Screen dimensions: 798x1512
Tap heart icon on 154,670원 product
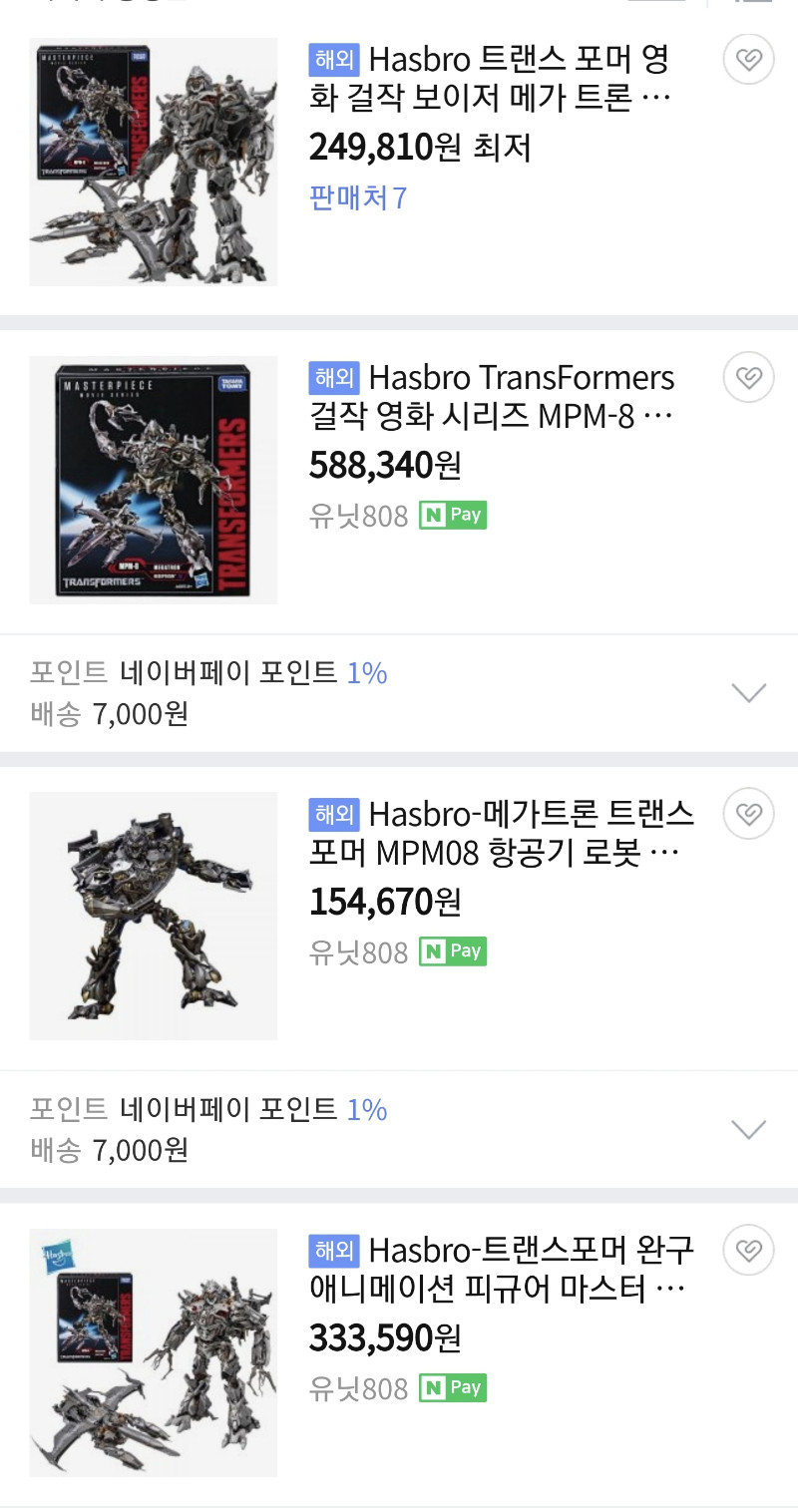[x=748, y=815]
